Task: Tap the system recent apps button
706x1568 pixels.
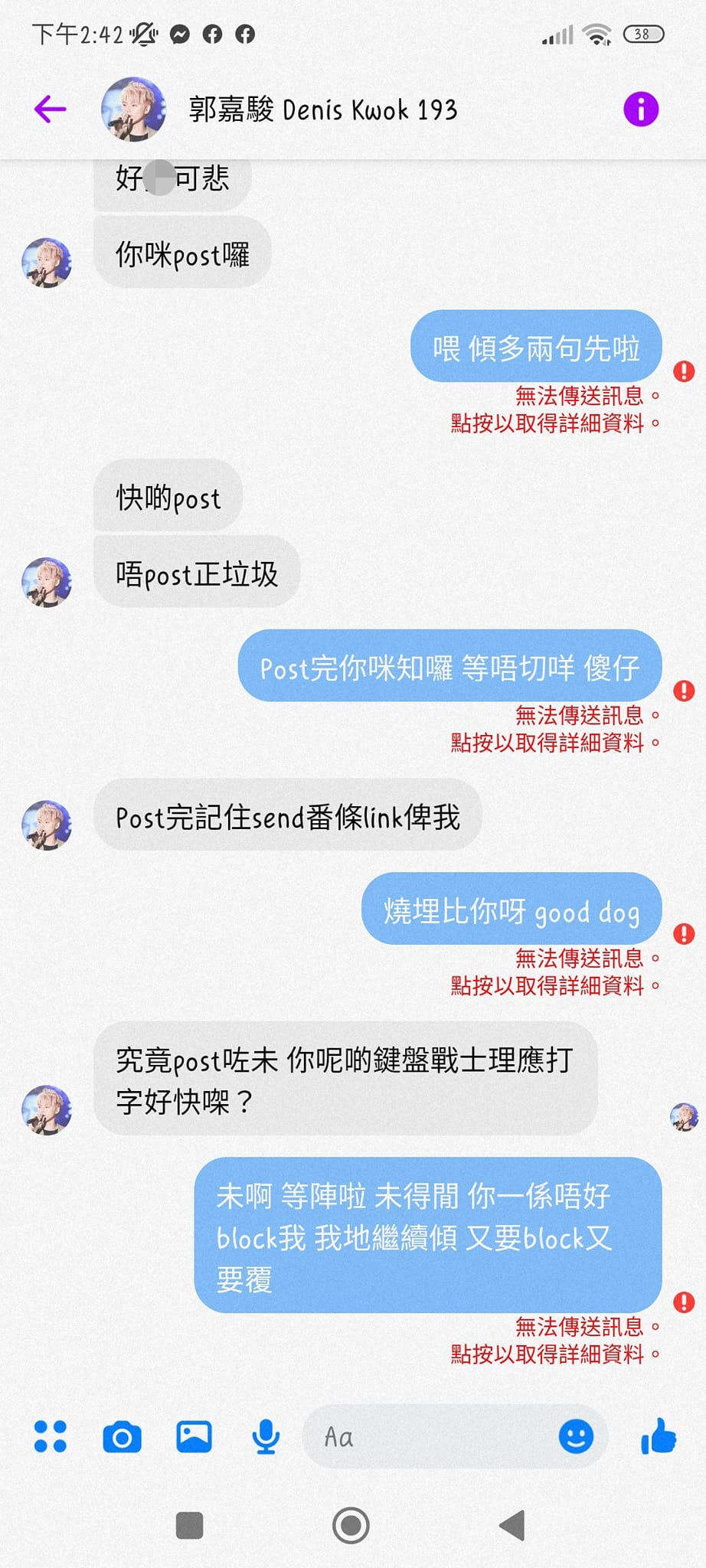Action: [189, 1525]
